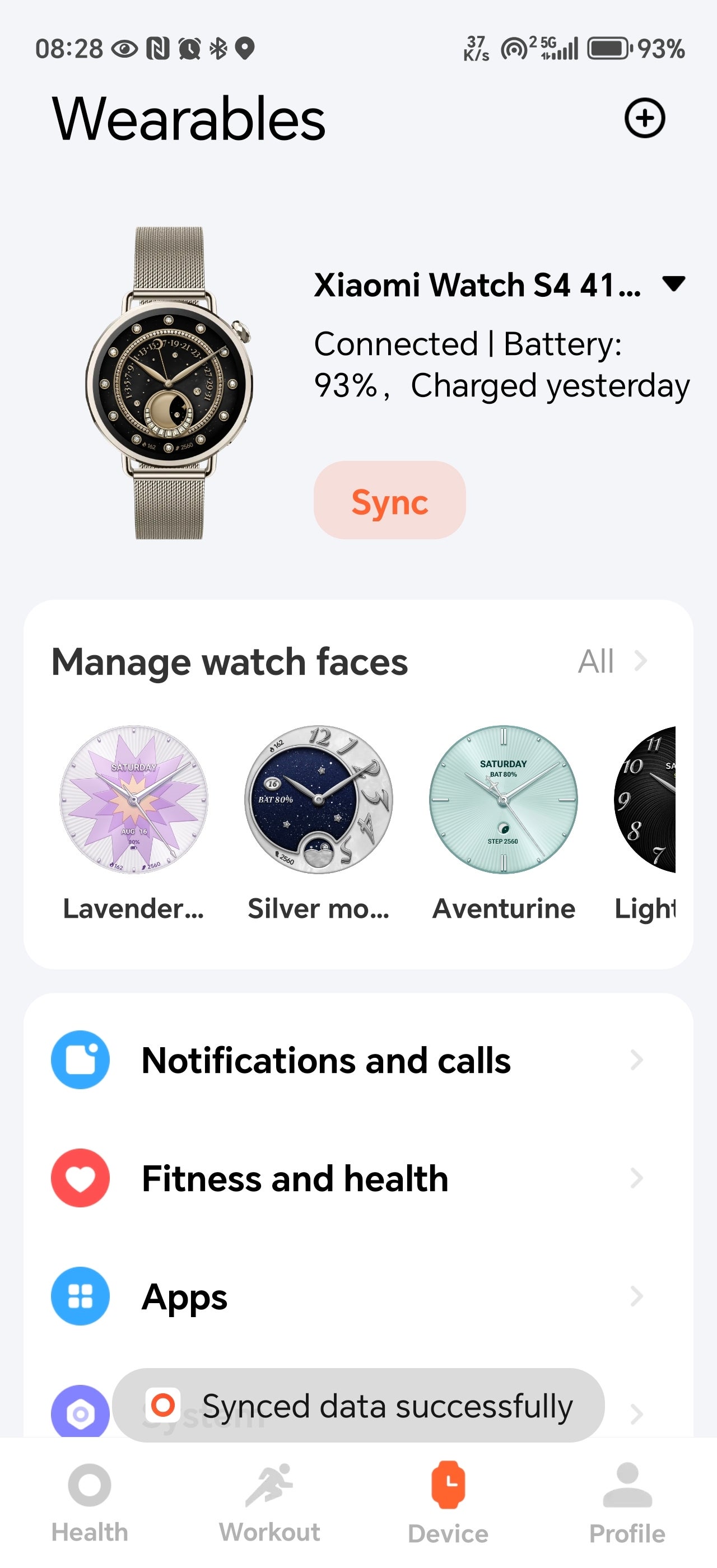Switch to the Health tab
Viewport: 717px width, 1568px height.
click(90, 1502)
